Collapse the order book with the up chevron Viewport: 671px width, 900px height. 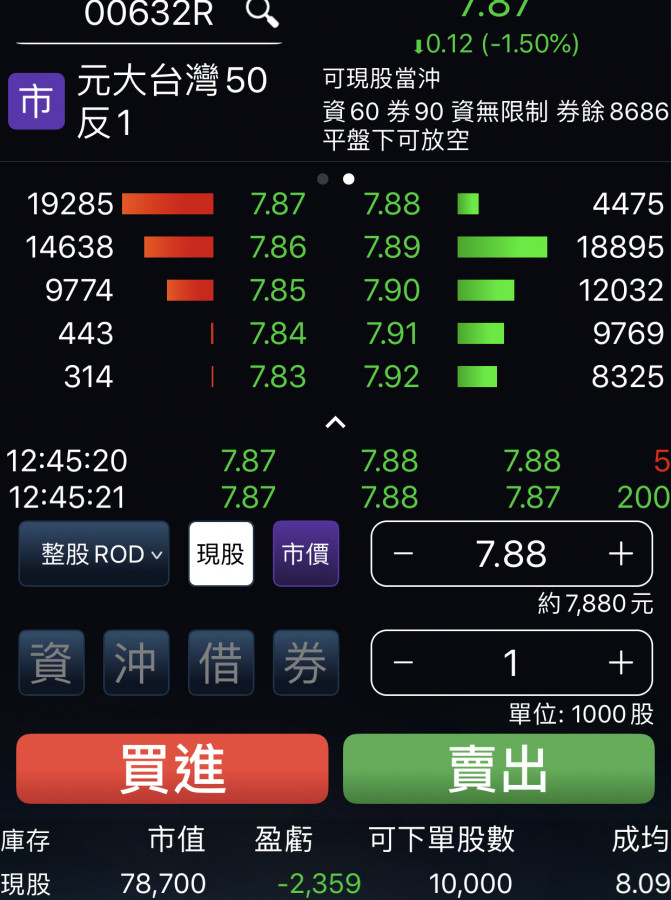336,422
